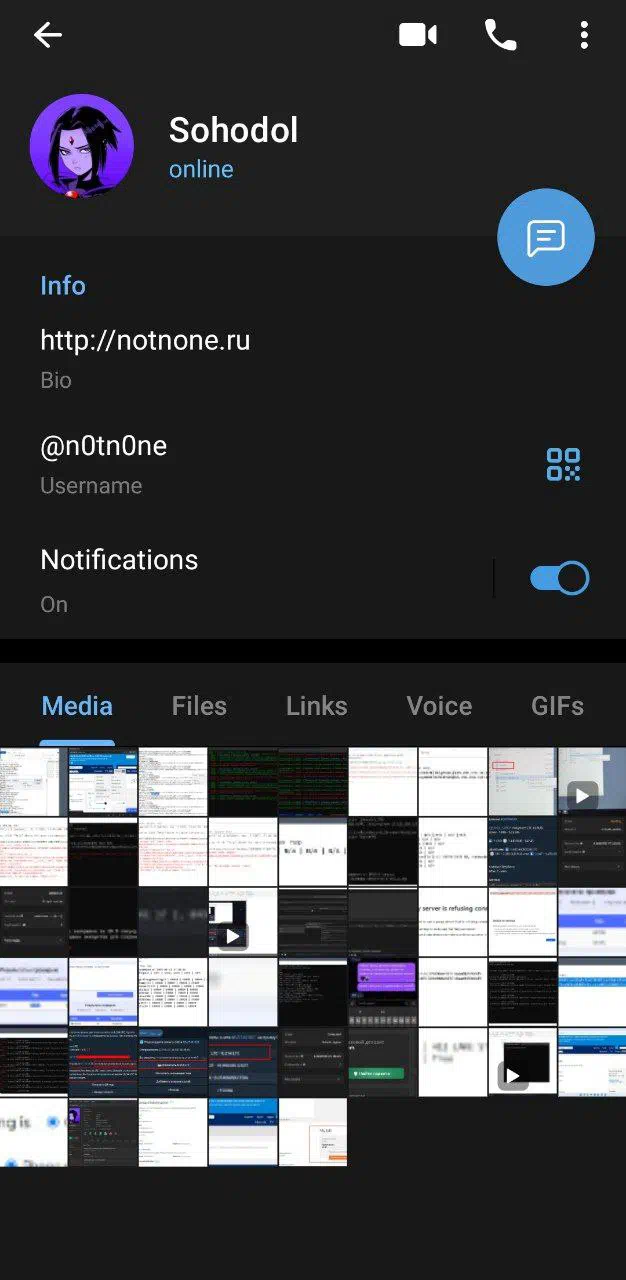Open the three-dot overflow menu
The width and height of the screenshot is (626, 1280).
[584, 35]
